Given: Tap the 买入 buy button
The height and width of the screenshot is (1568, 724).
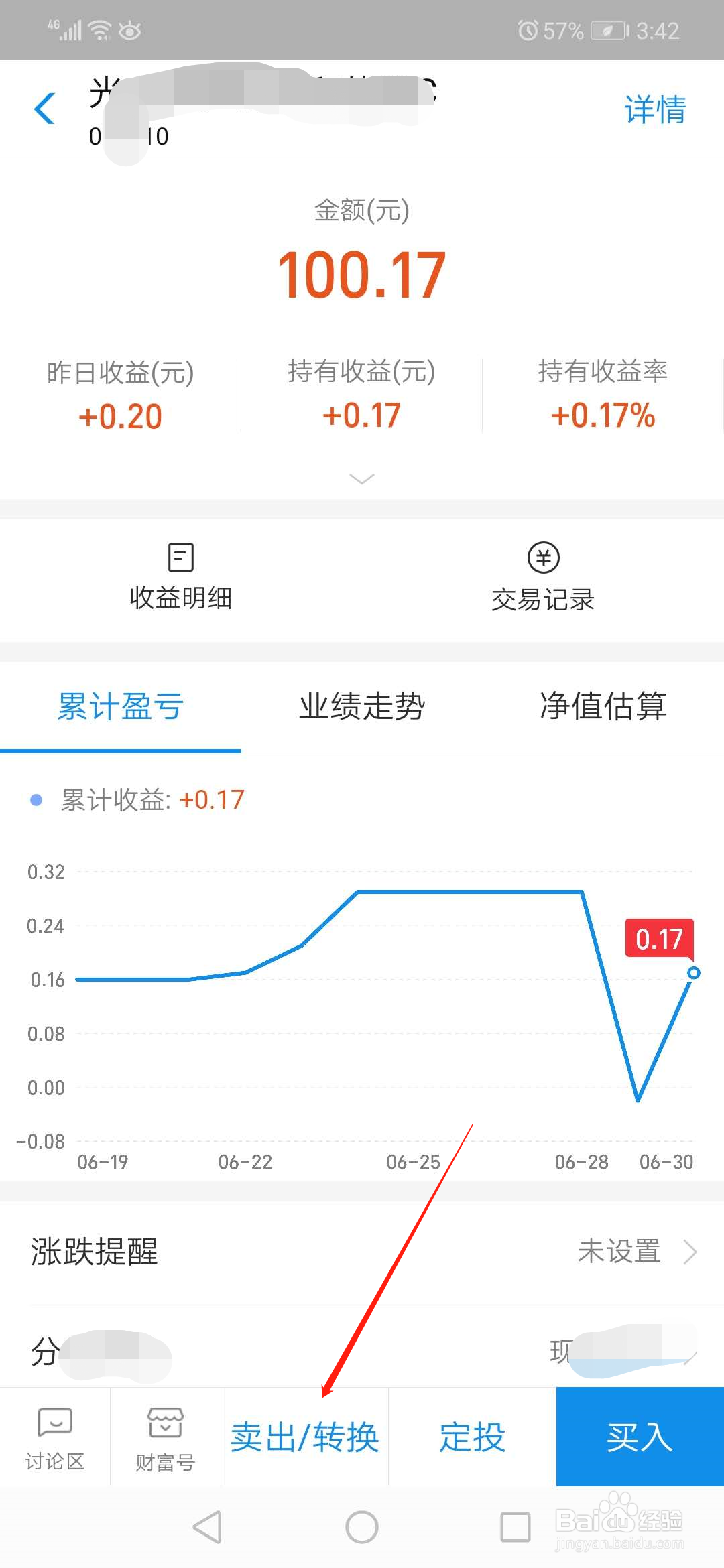Looking at the screenshot, I should [x=639, y=1437].
